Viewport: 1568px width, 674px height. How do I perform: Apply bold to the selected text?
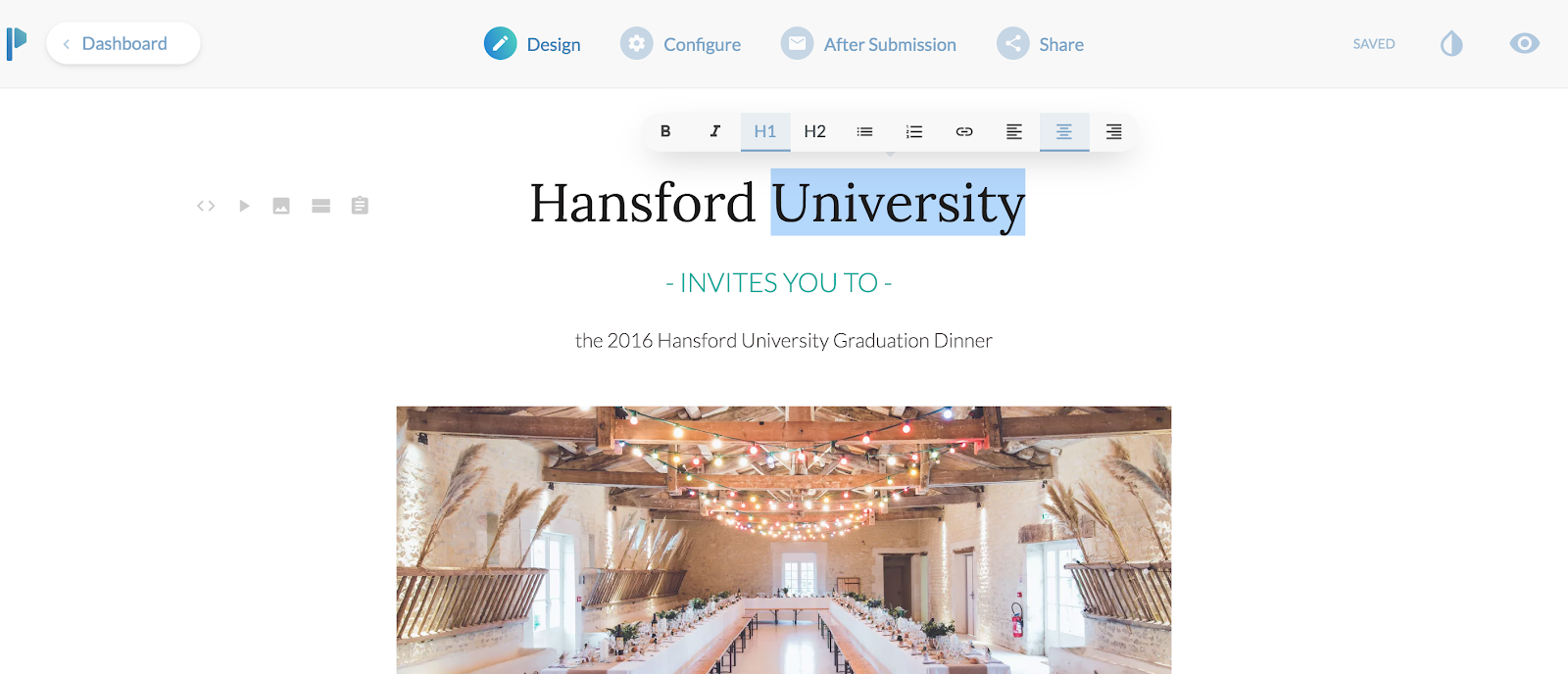pos(665,131)
